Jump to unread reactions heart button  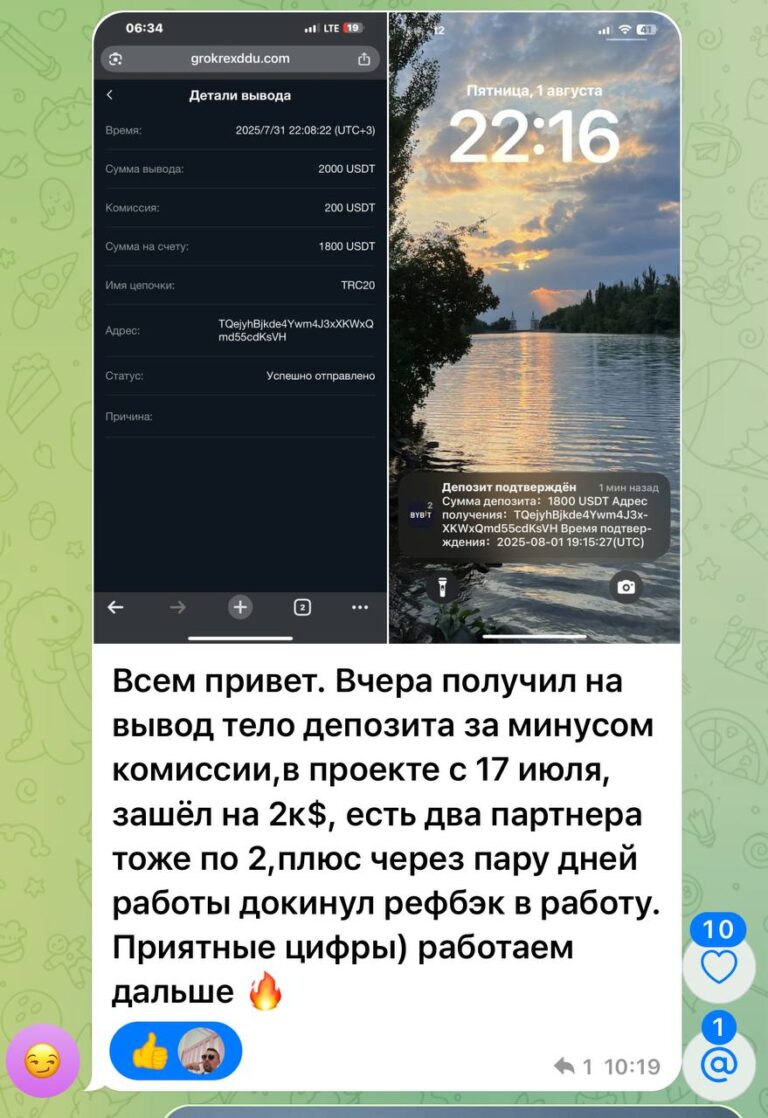coord(718,966)
